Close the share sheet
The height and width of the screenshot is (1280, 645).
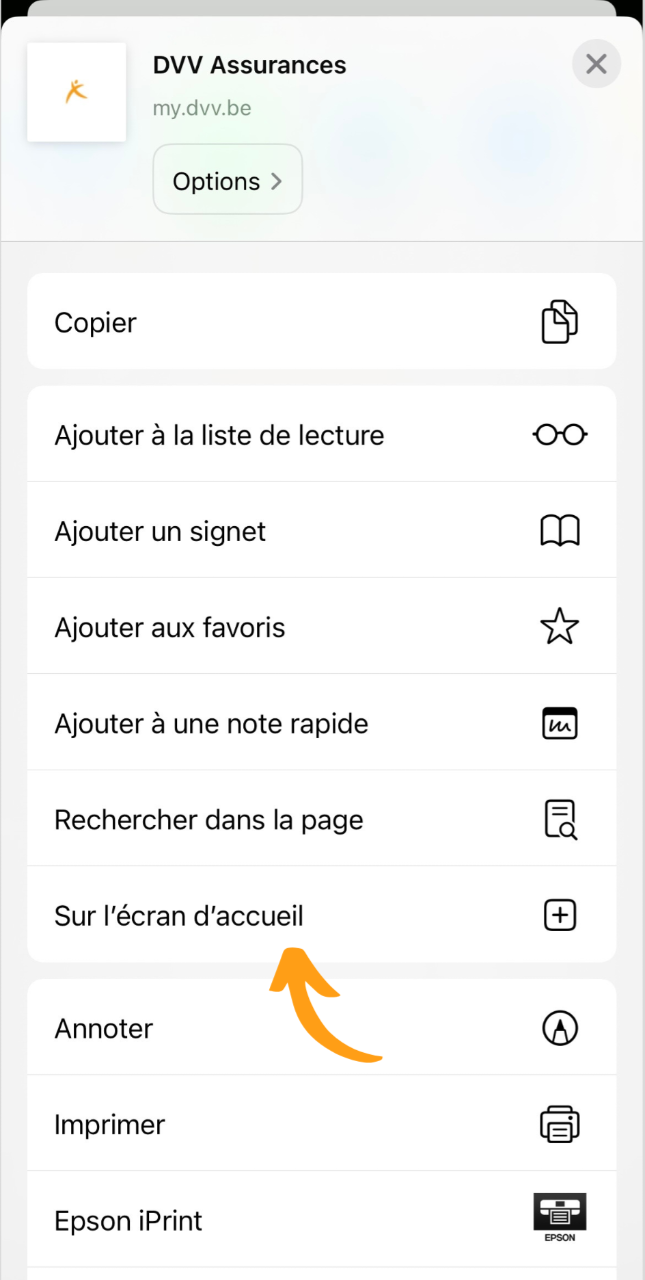coord(596,65)
